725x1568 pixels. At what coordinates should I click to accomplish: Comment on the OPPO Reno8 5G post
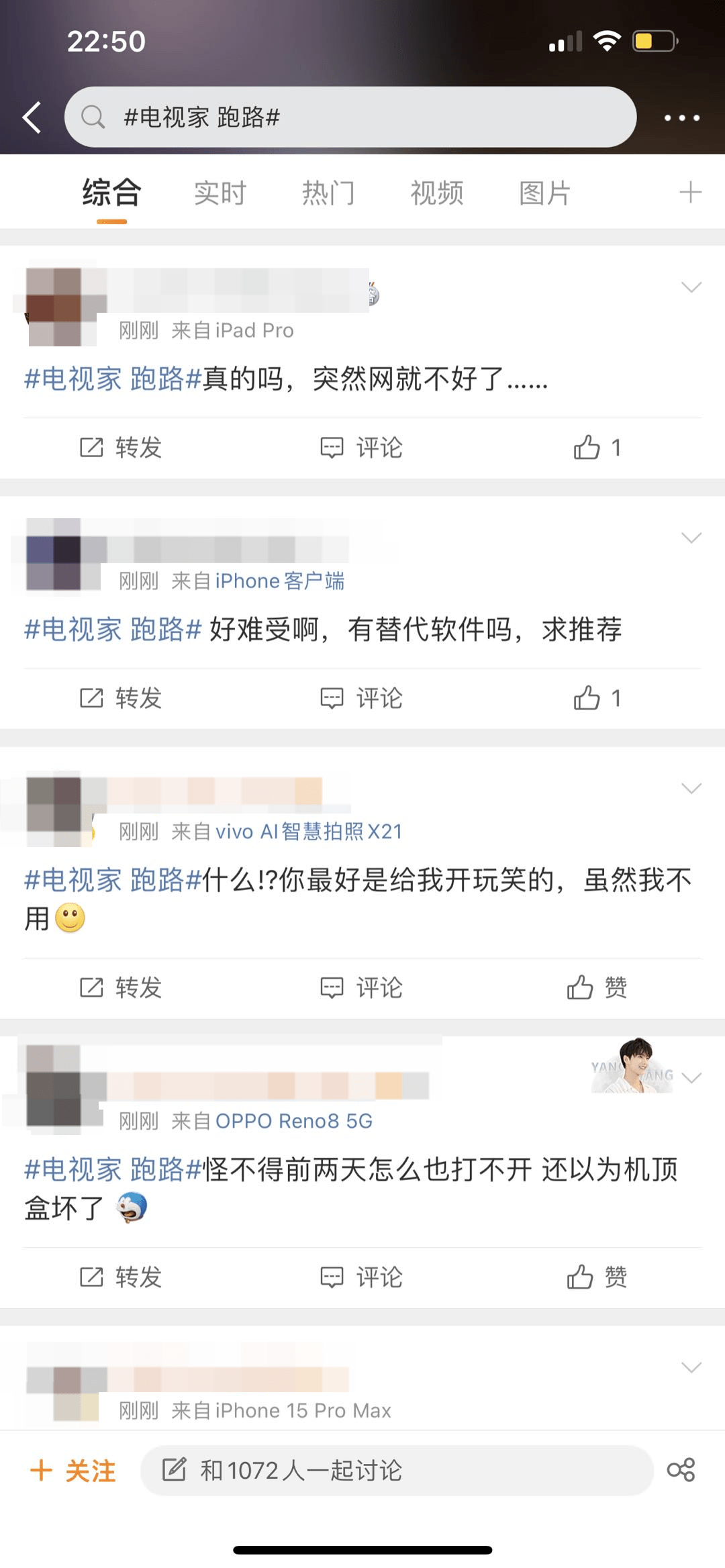click(x=361, y=1277)
